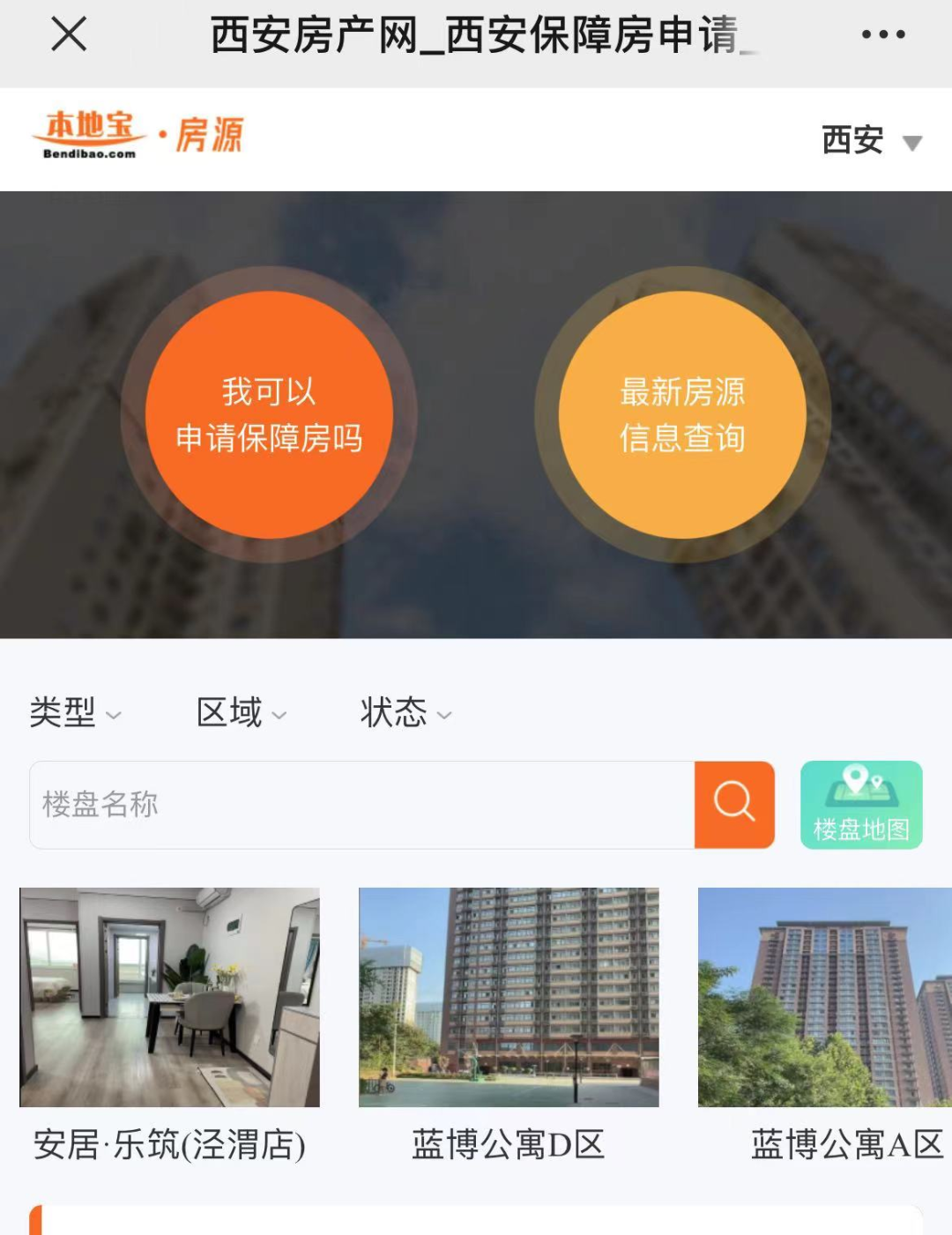Open the 西安 city selector dropdown
Screen dimensions: 952x1235
pos(871,140)
